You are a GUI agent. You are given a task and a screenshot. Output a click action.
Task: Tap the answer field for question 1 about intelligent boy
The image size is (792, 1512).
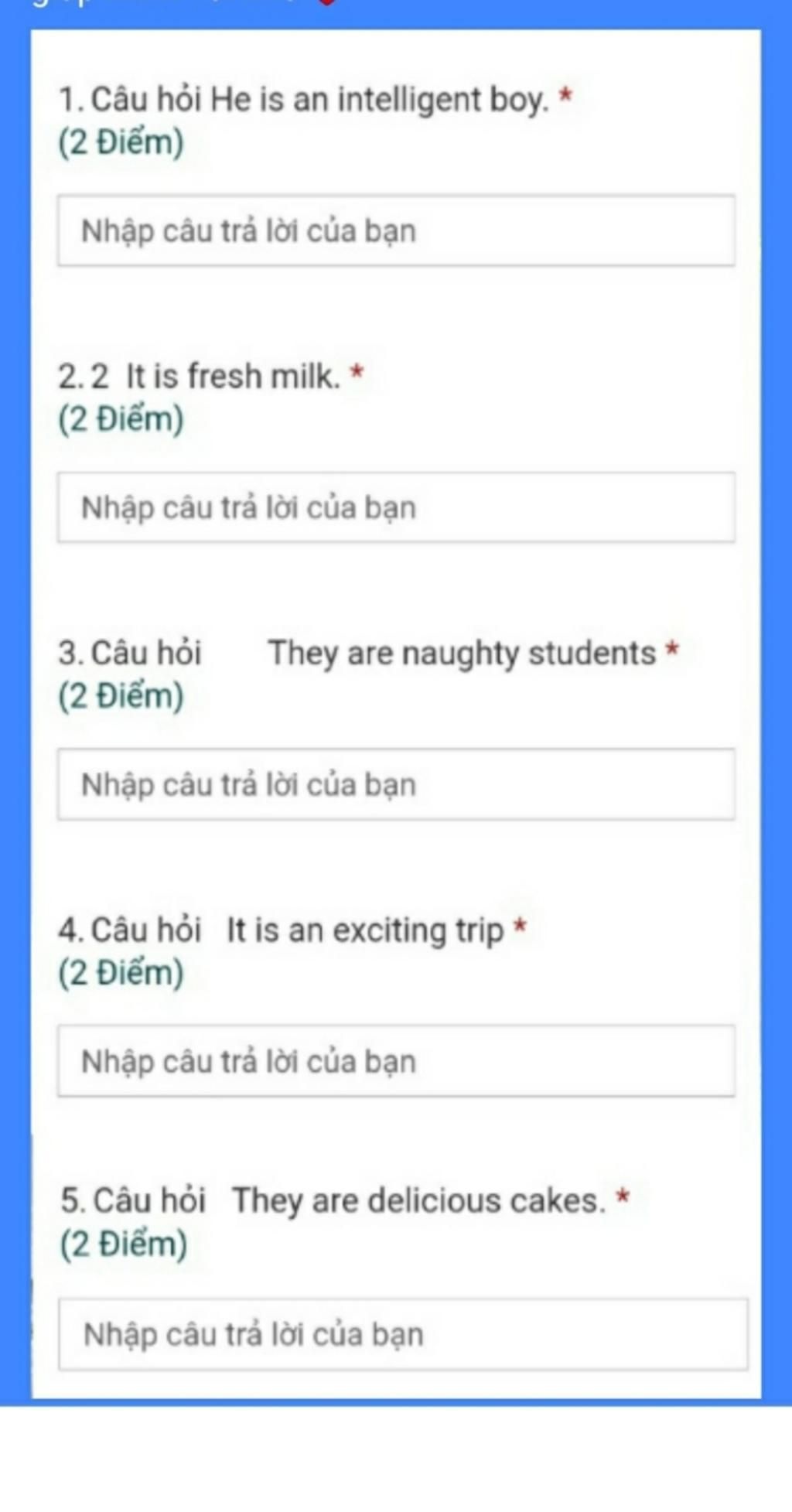(x=396, y=230)
